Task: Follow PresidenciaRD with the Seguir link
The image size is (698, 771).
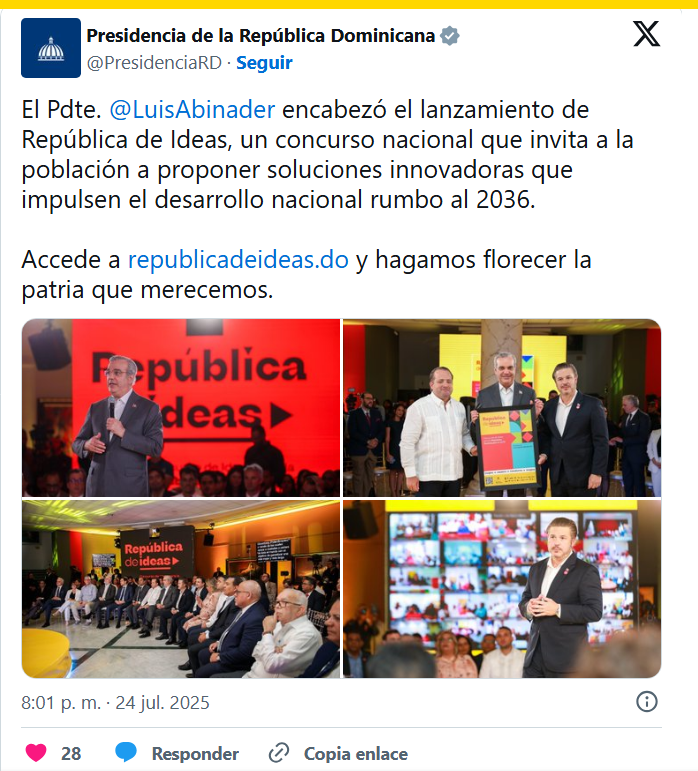Action: [x=264, y=62]
